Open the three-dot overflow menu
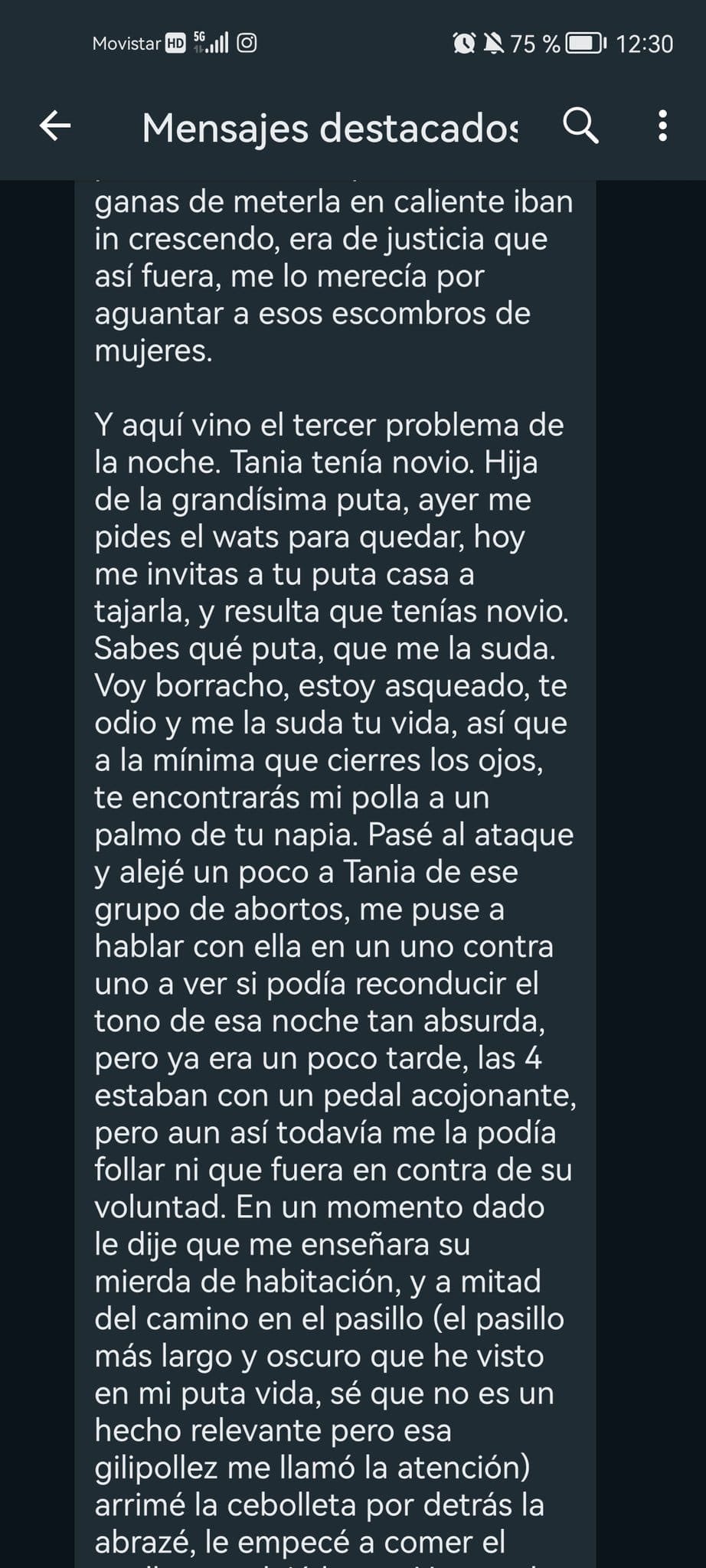The width and height of the screenshot is (706, 1568). point(662,126)
